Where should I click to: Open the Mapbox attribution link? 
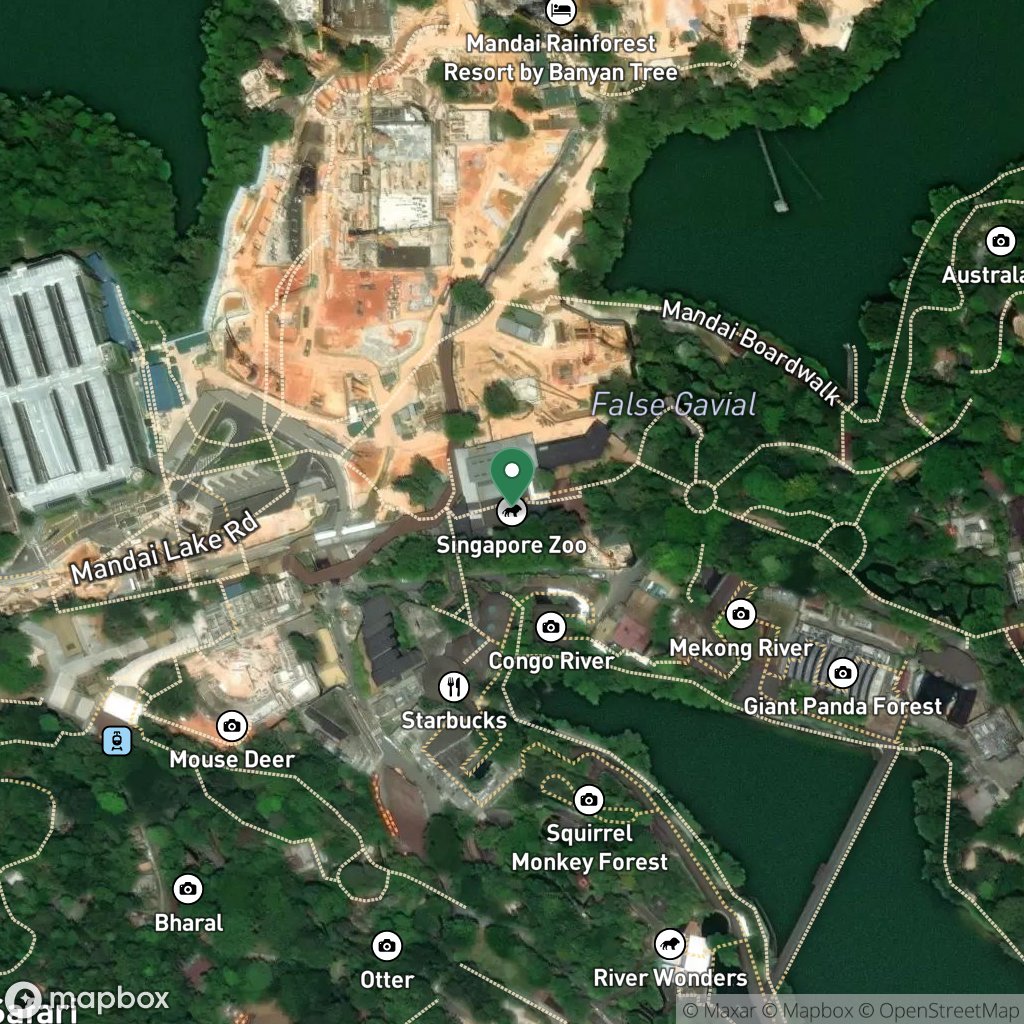point(812,1011)
